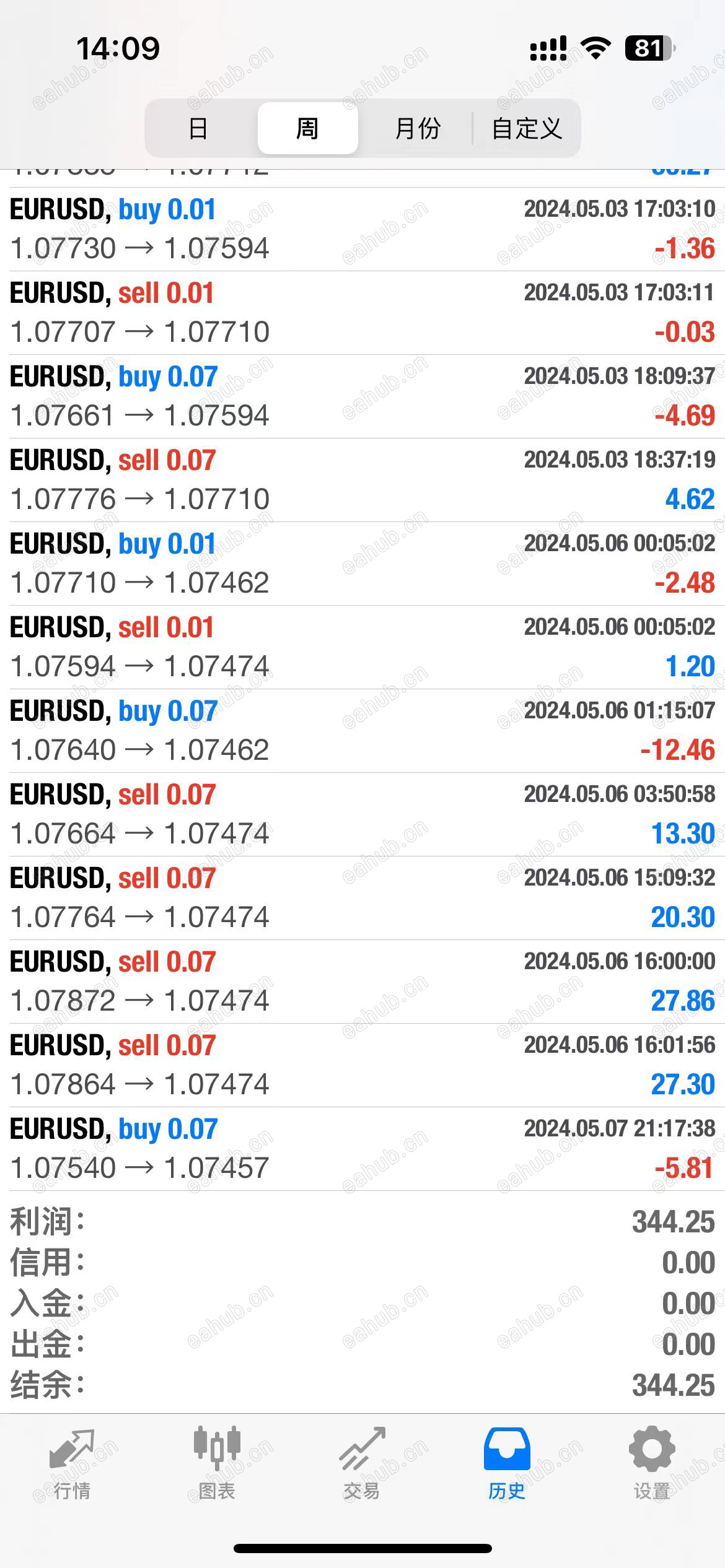Open the 设置 settings tab
725x1568 pixels.
tap(652, 1465)
